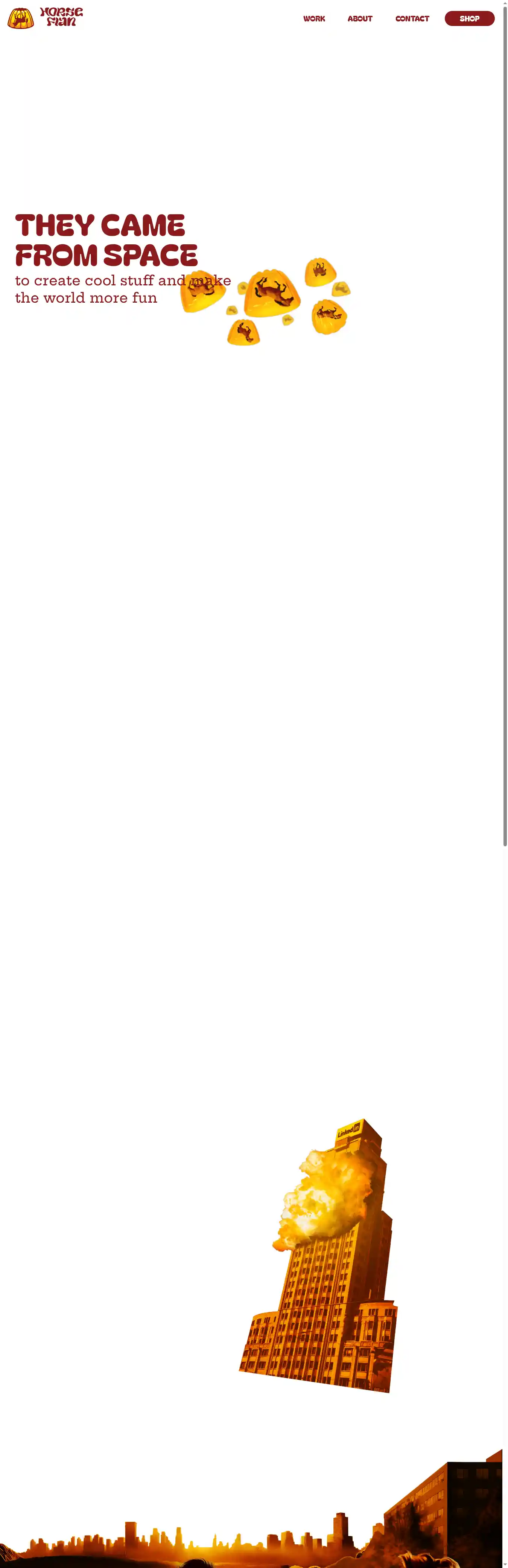Viewport: 508px width, 1568px height.
Task: Visit the Shop
Action: (469, 19)
